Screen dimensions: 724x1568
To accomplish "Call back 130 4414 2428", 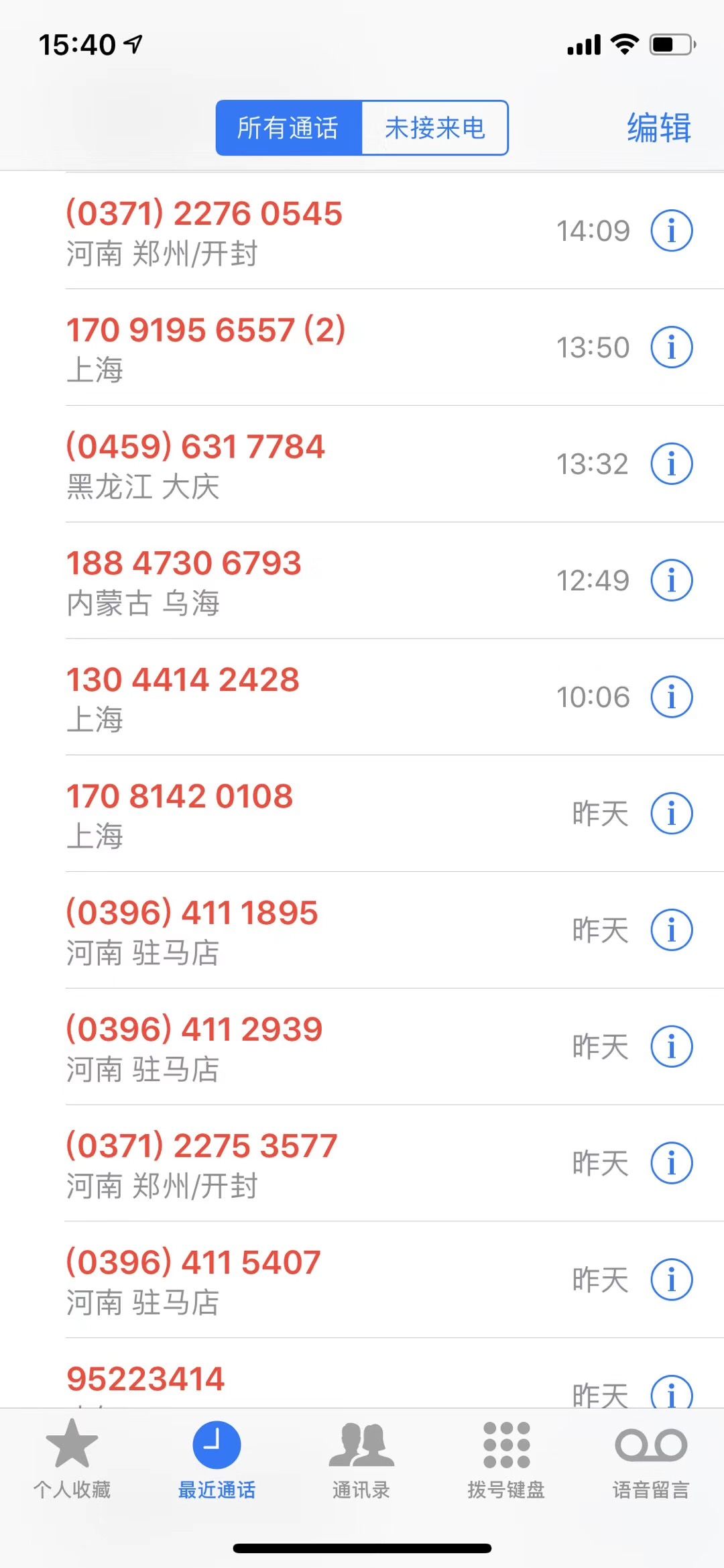I will coord(268,697).
